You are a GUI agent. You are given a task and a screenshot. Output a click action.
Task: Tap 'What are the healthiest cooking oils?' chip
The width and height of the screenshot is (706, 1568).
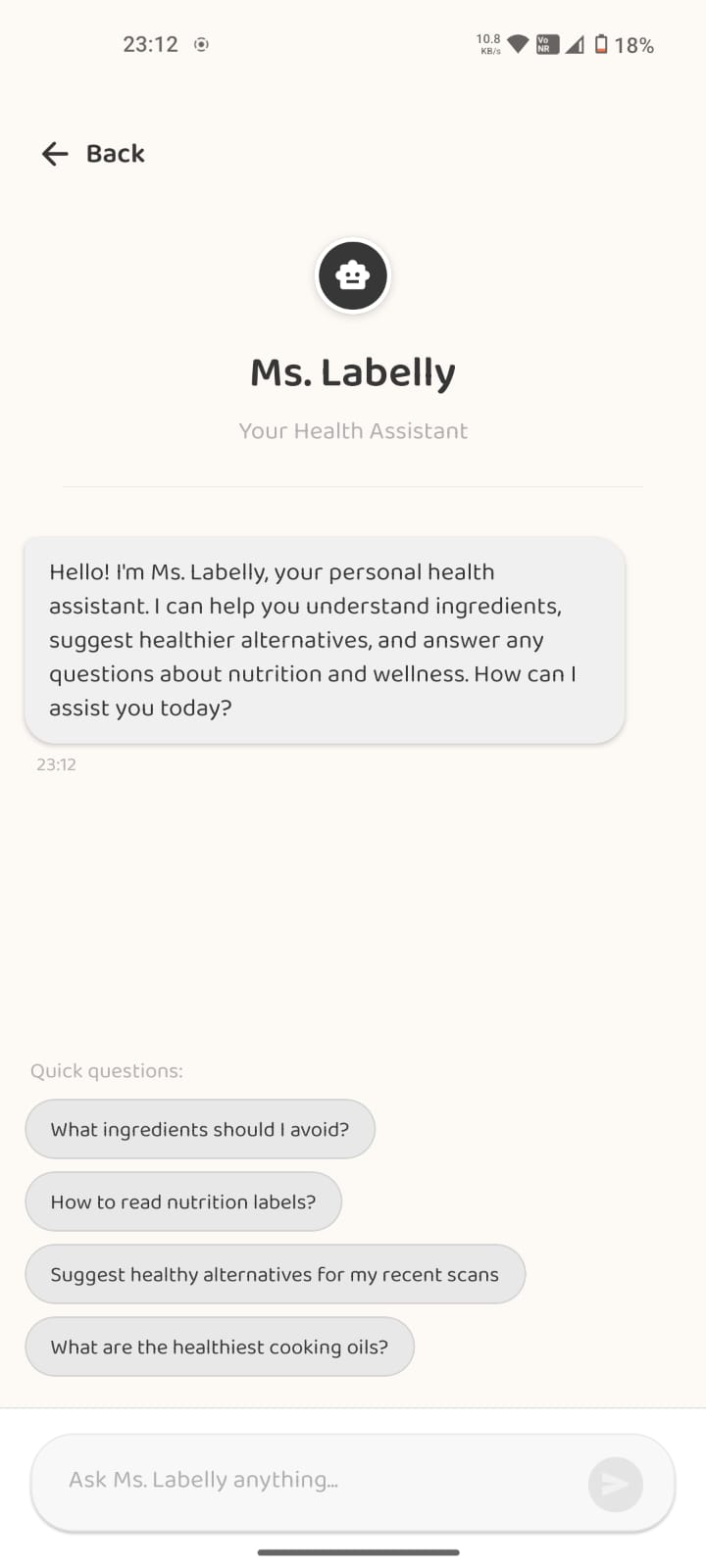pos(220,1347)
